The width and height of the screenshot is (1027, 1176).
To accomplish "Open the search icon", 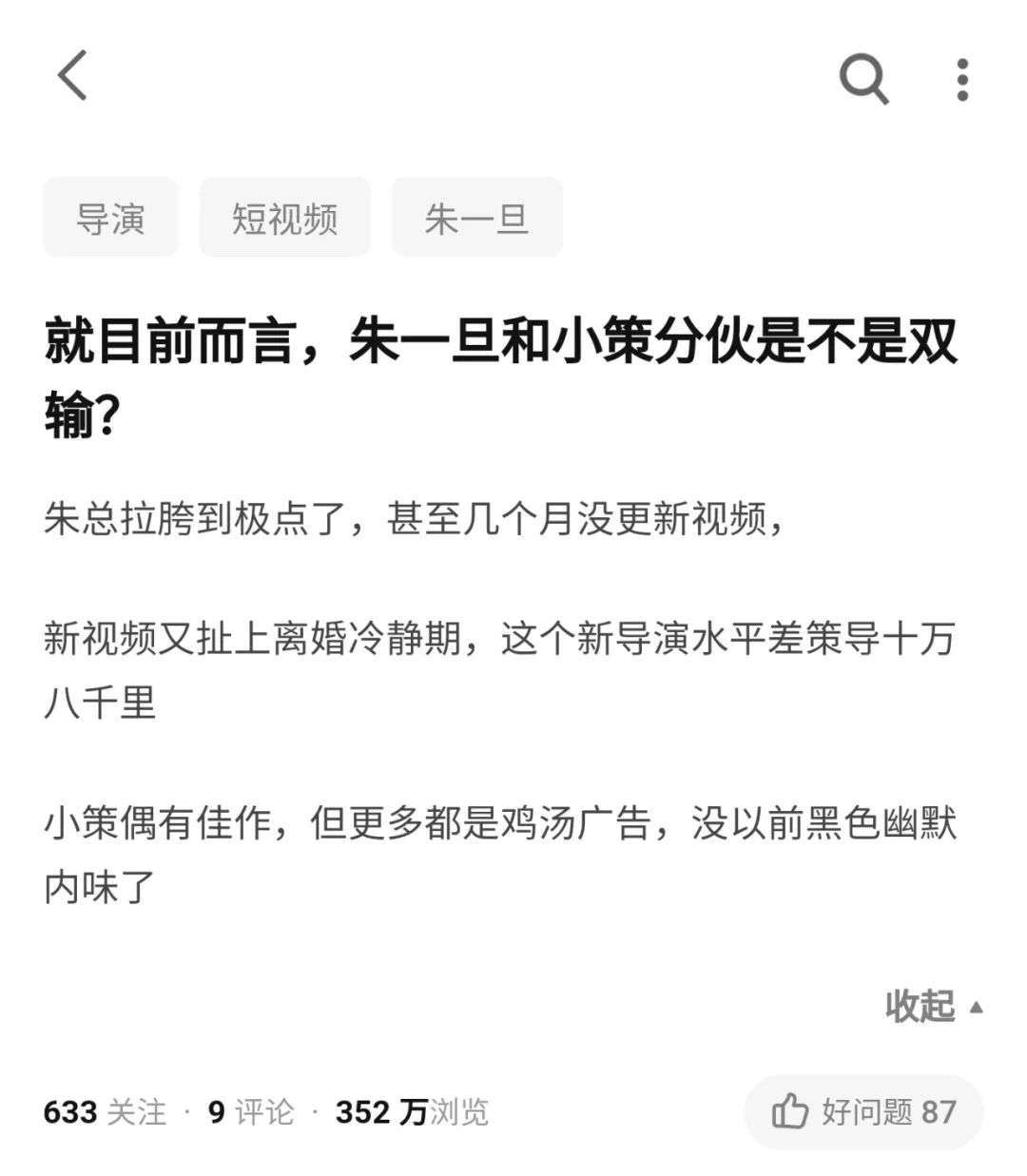I will click(x=863, y=78).
